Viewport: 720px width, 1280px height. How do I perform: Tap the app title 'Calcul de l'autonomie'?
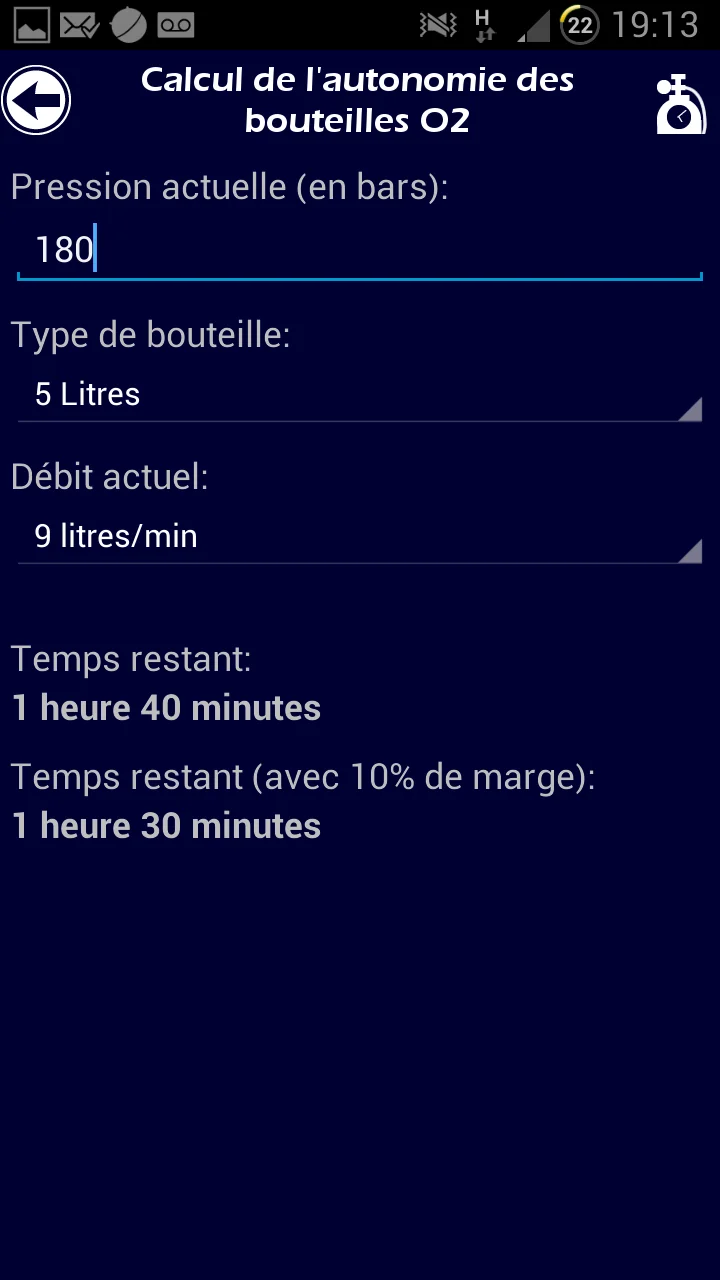(x=357, y=99)
